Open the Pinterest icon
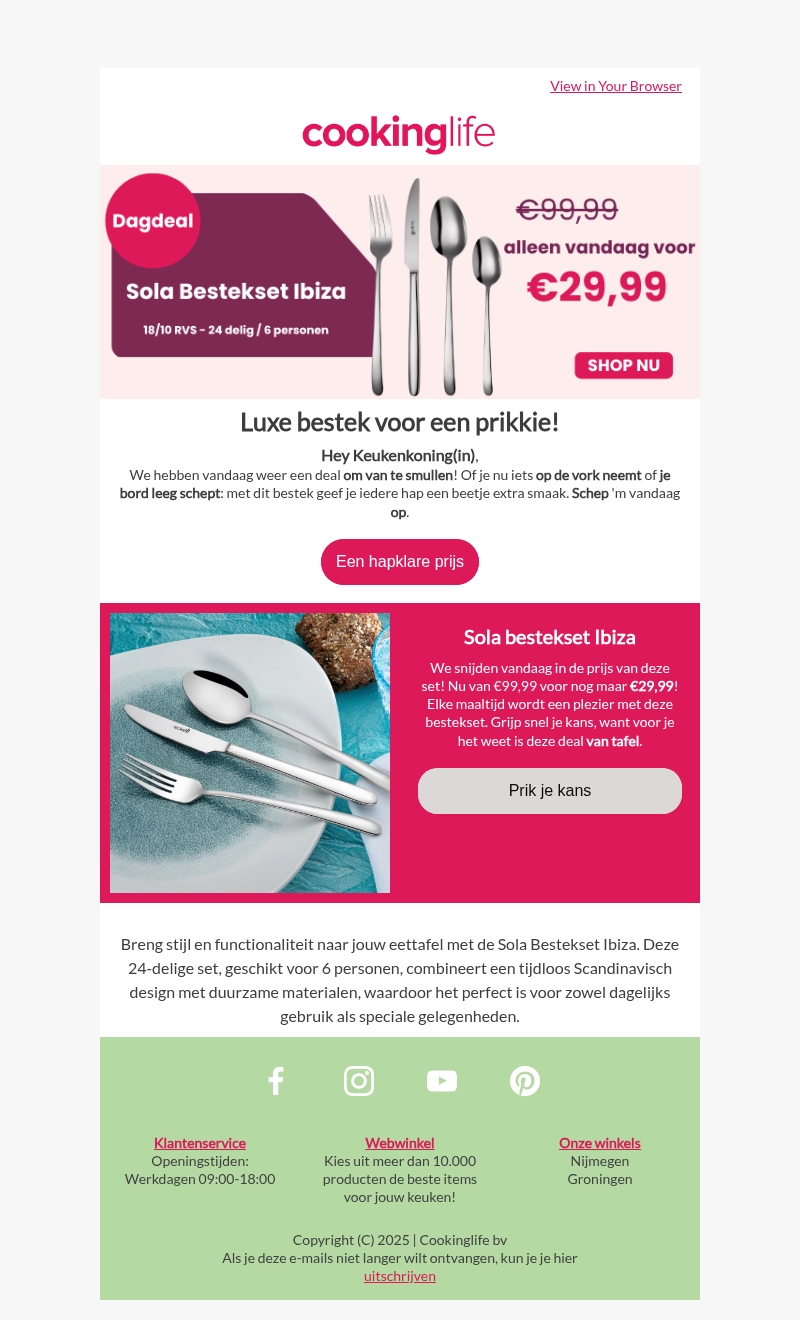This screenshot has width=800, height=1320. 525,1081
